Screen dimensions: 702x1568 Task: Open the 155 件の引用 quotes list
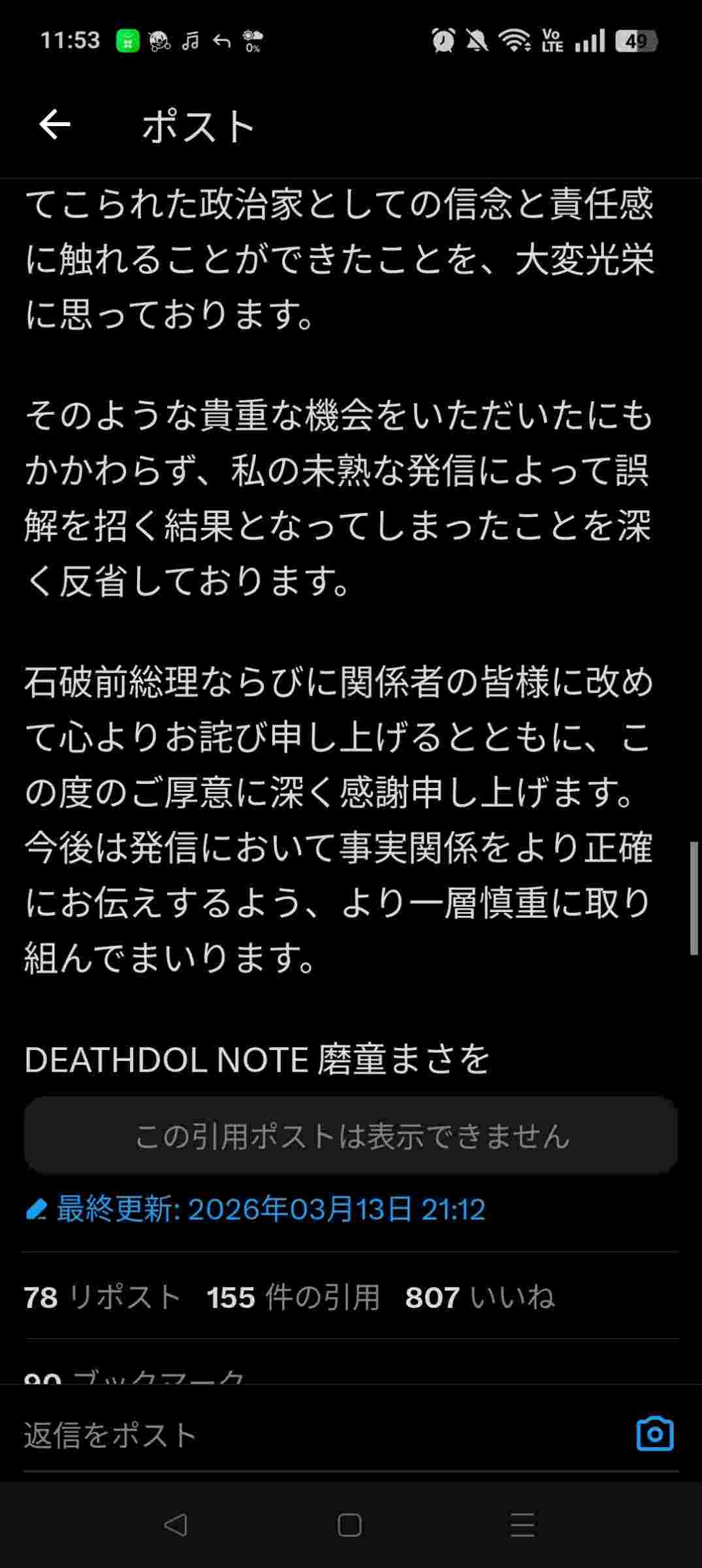(293, 1298)
